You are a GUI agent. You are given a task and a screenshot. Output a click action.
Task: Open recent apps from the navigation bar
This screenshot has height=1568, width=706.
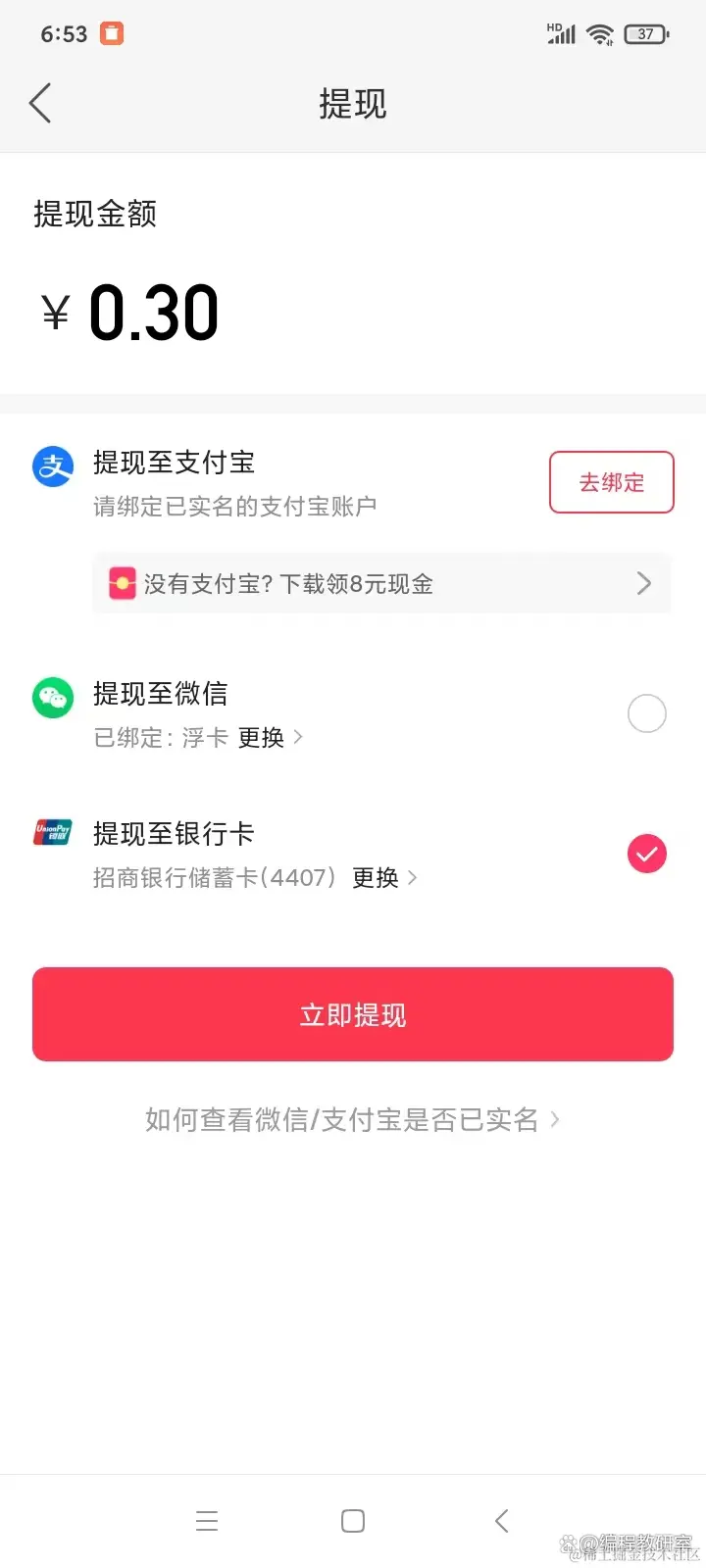[207, 1521]
